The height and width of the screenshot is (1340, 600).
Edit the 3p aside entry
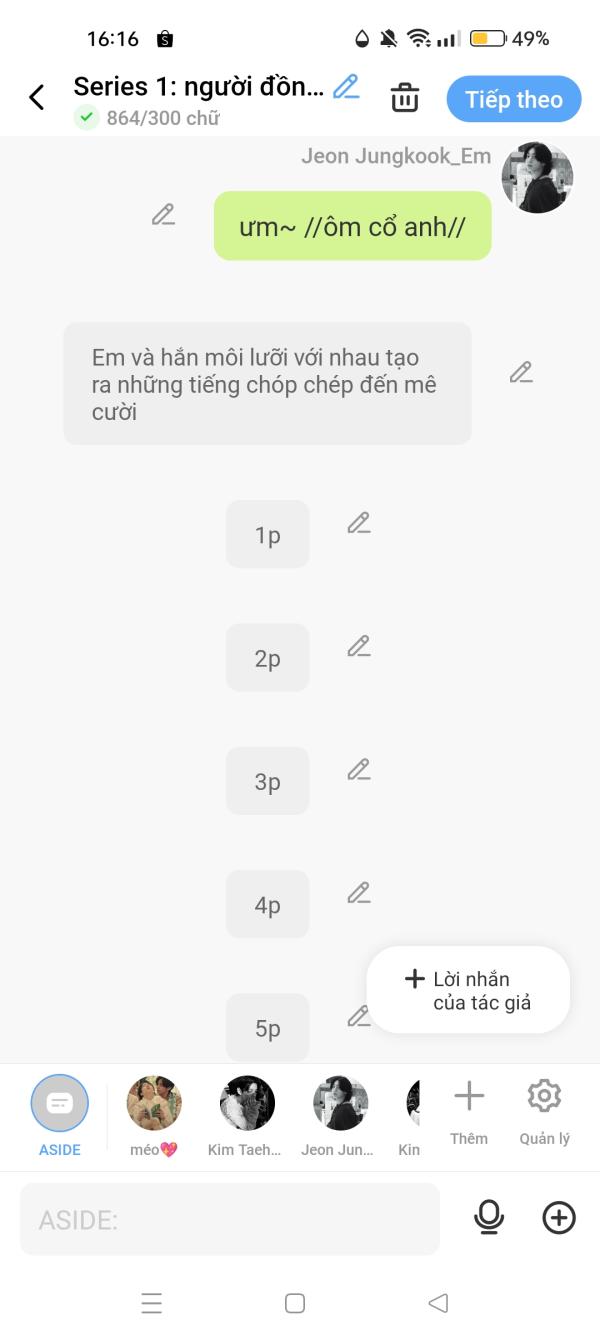click(359, 770)
